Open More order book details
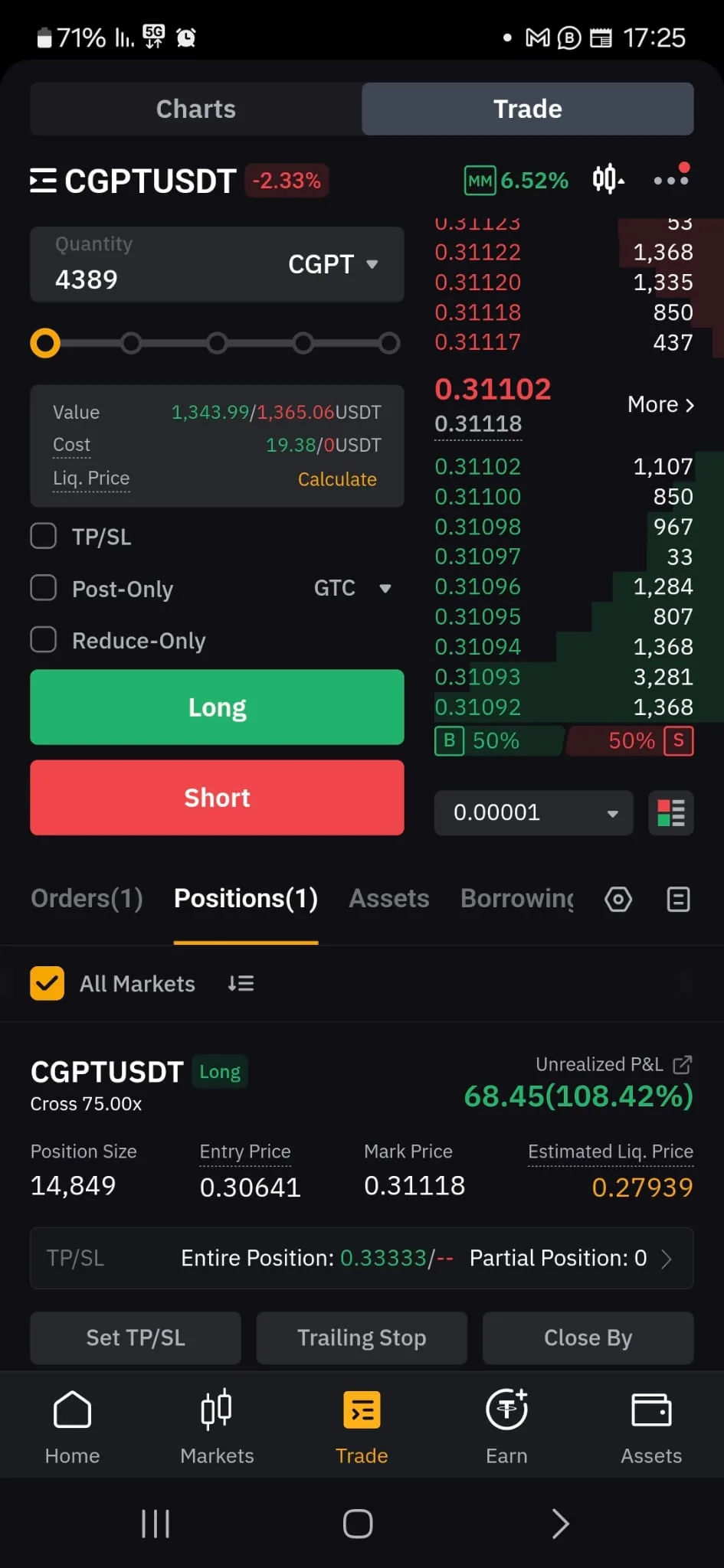724x1568 pixels. pos(660,404)
